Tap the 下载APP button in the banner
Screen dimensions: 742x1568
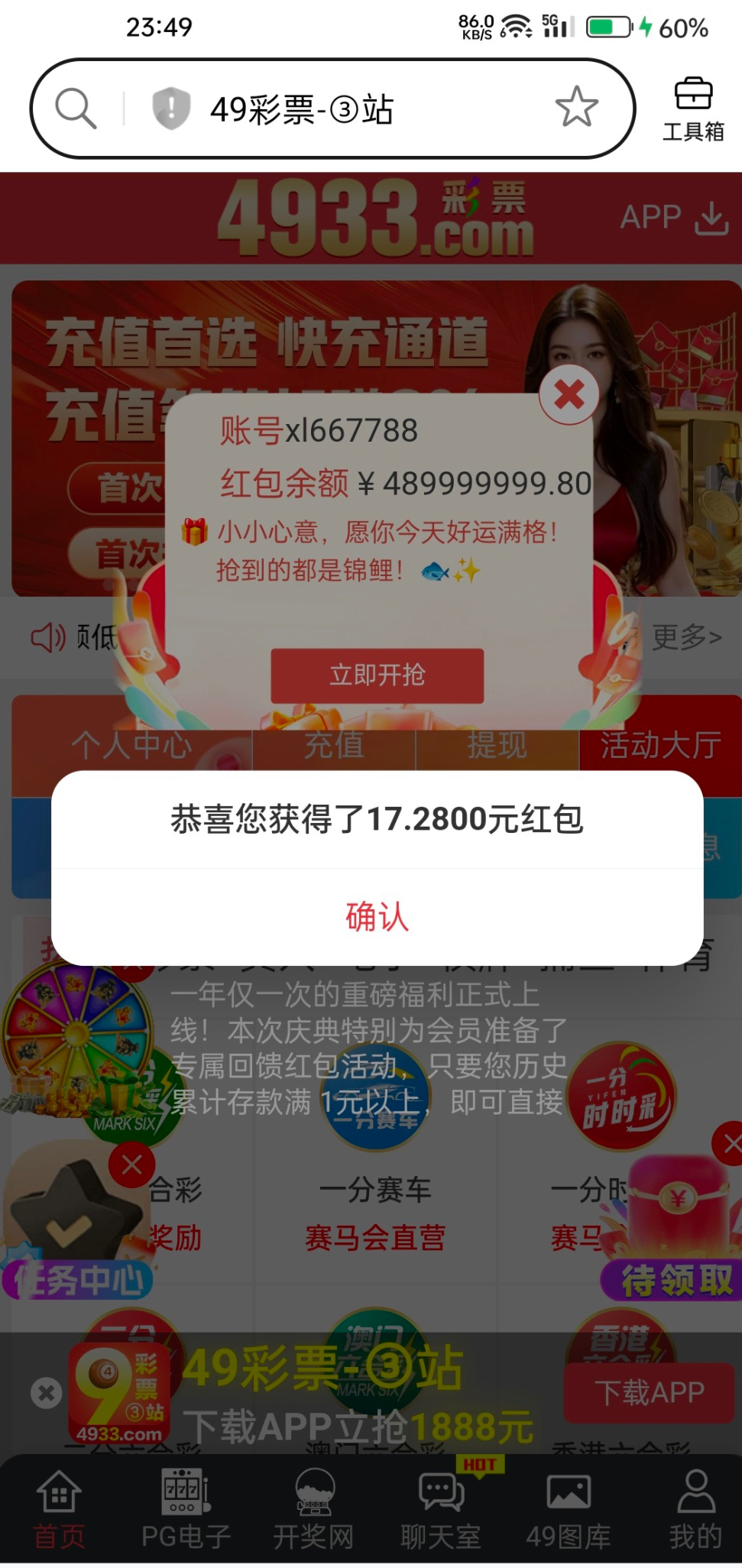pyautogui.click(x=650, y=1392)
